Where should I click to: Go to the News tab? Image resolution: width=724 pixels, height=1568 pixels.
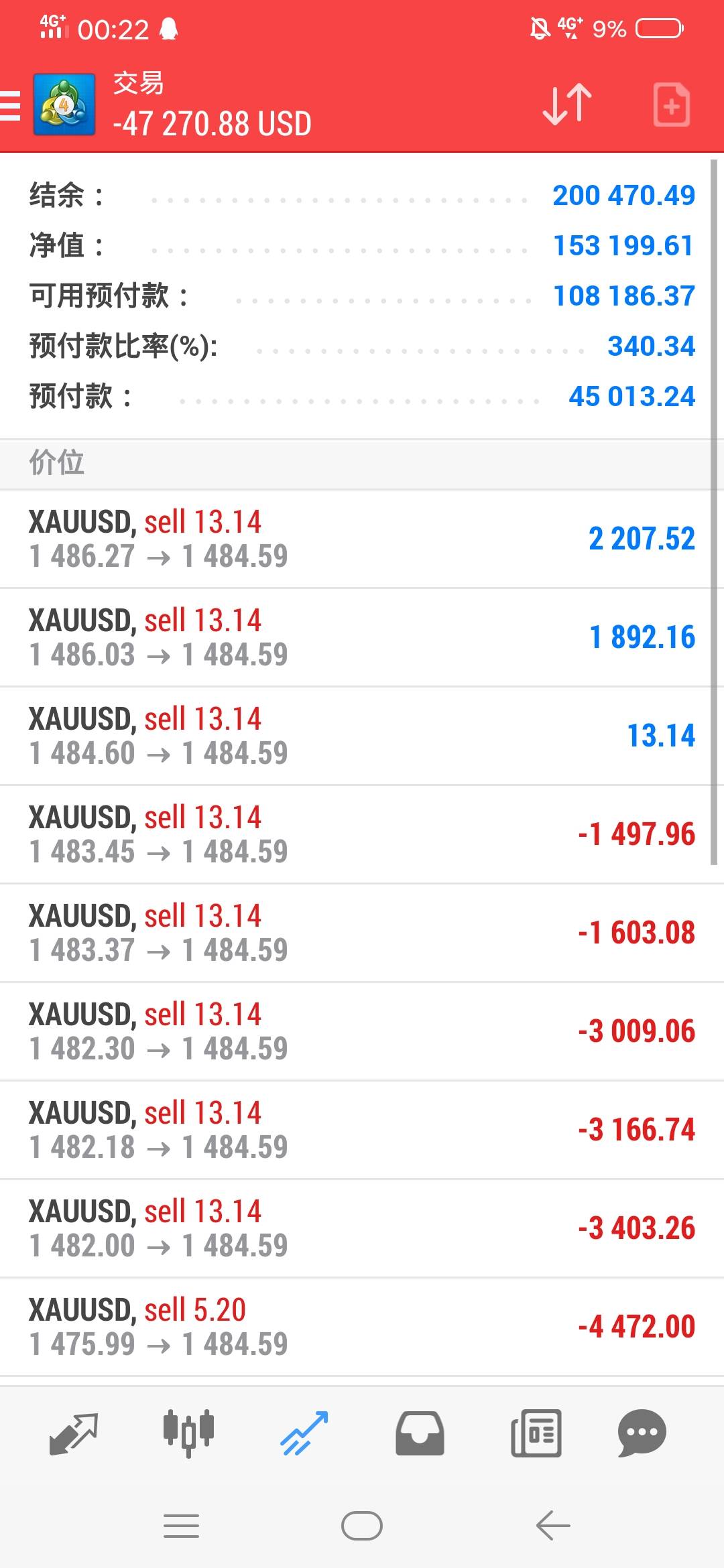[x=536, y=1433]
